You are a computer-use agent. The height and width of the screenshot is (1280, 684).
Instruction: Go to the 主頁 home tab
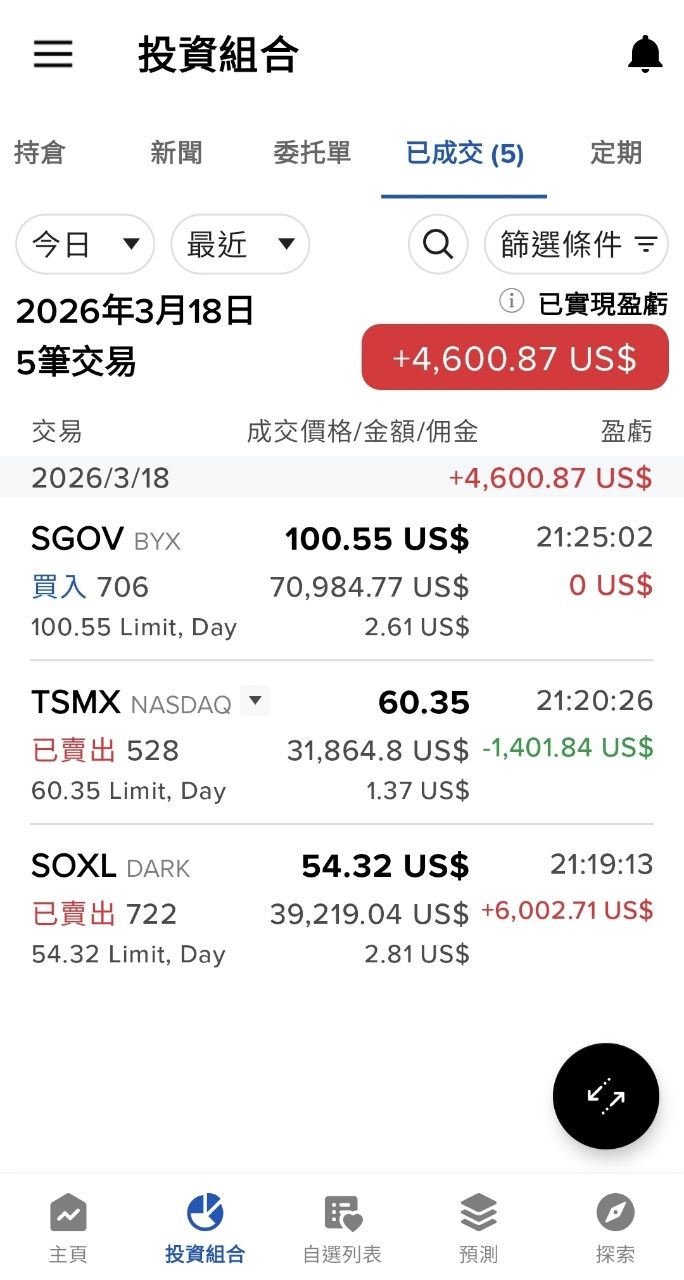point(68,1228)
